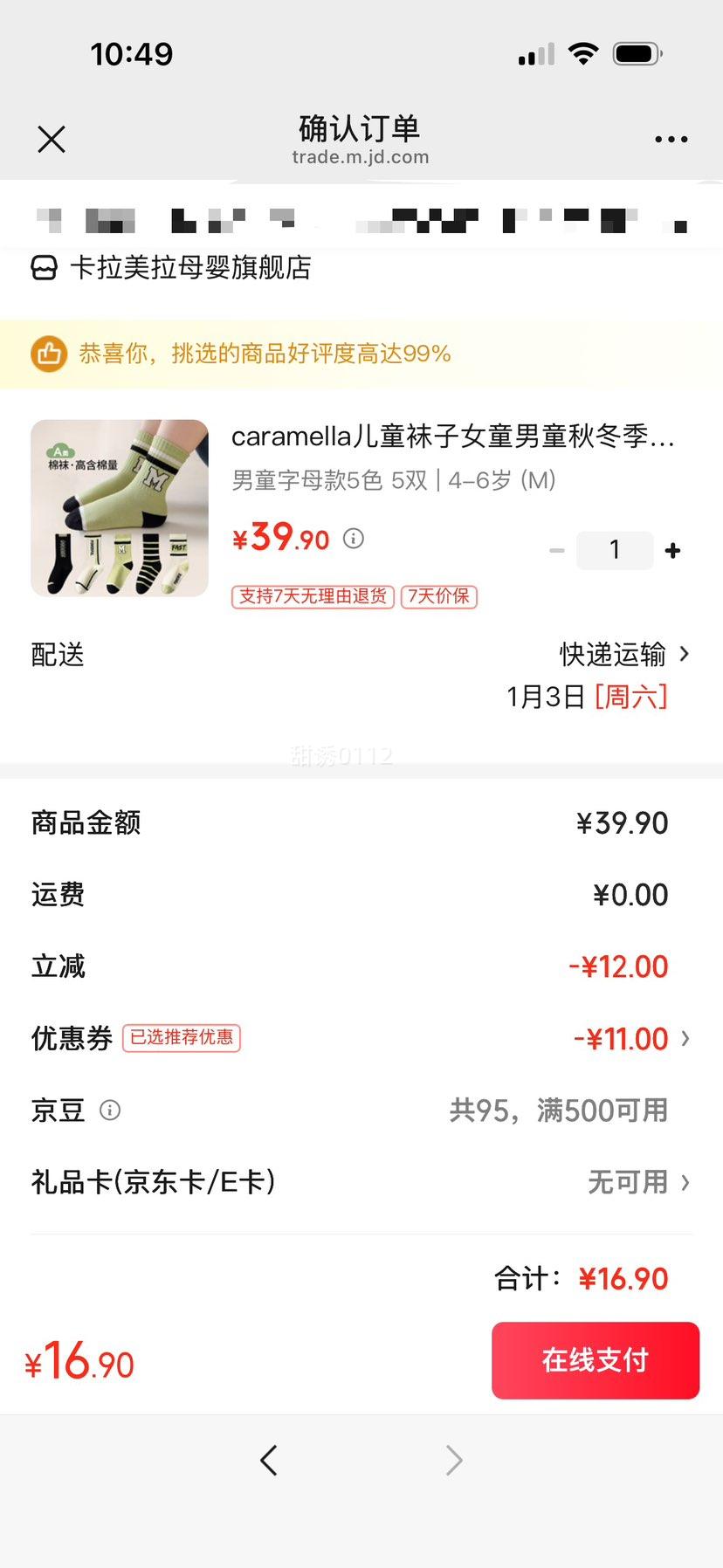The image size is (723, 1568).
Task: Expand the 快递运输 delivery options
Action: tap(622, 655)
